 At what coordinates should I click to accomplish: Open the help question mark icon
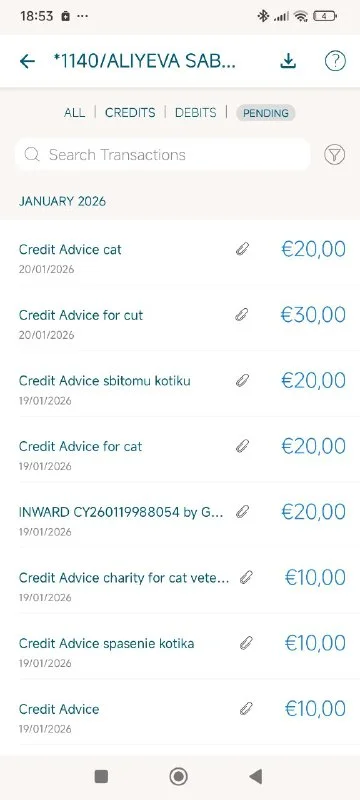pos(335,61)
